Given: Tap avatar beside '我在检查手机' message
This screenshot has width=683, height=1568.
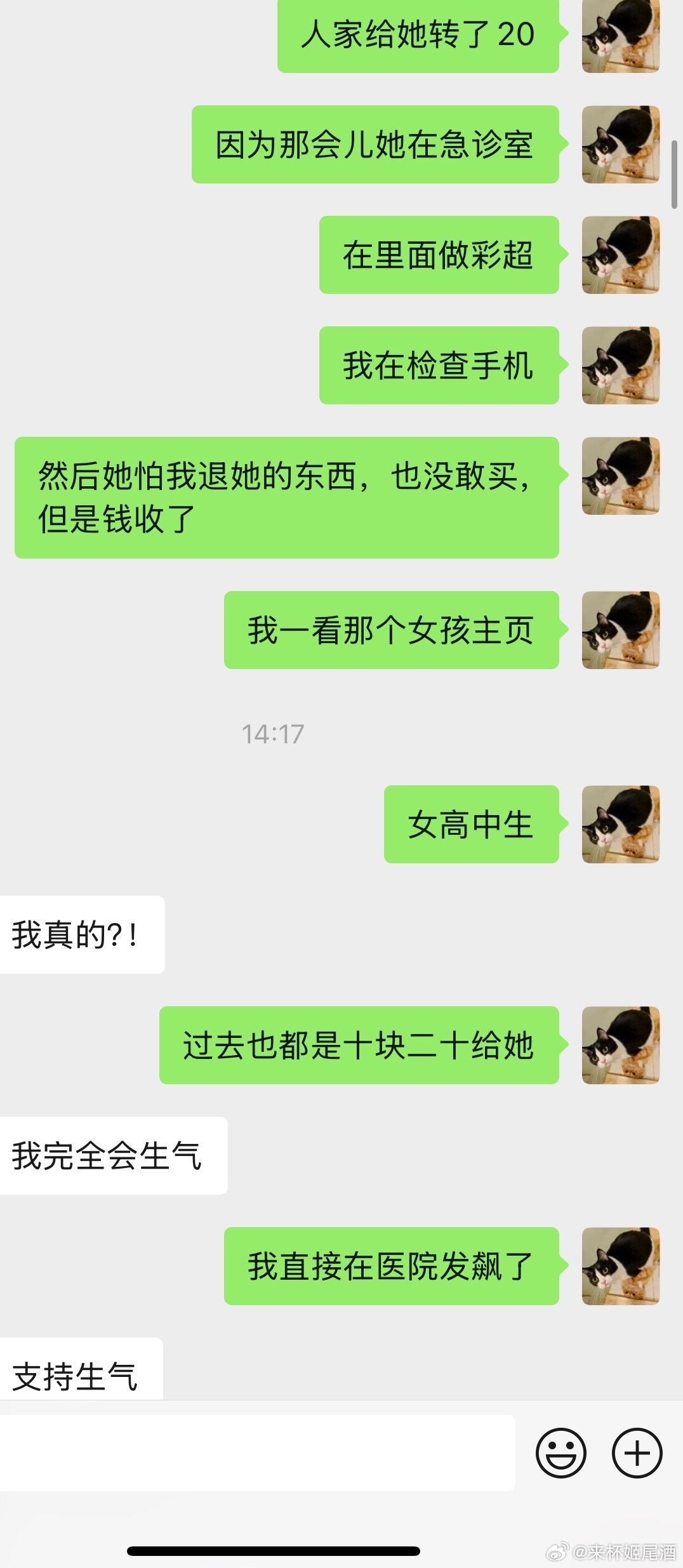Looking at the screenshot, I should (620, 365).
